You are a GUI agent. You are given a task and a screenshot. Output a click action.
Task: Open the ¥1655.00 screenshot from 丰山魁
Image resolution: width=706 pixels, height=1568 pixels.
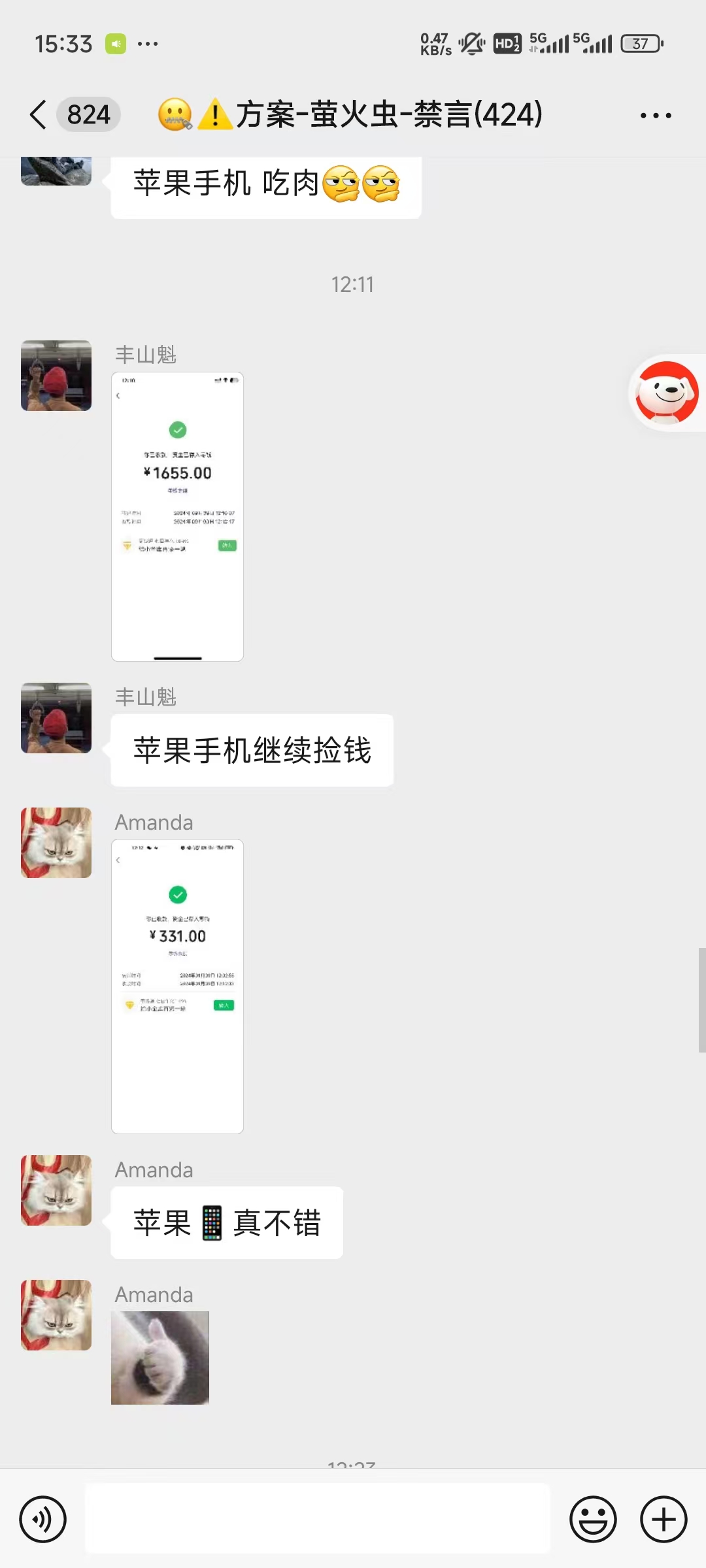click(177, 517)
